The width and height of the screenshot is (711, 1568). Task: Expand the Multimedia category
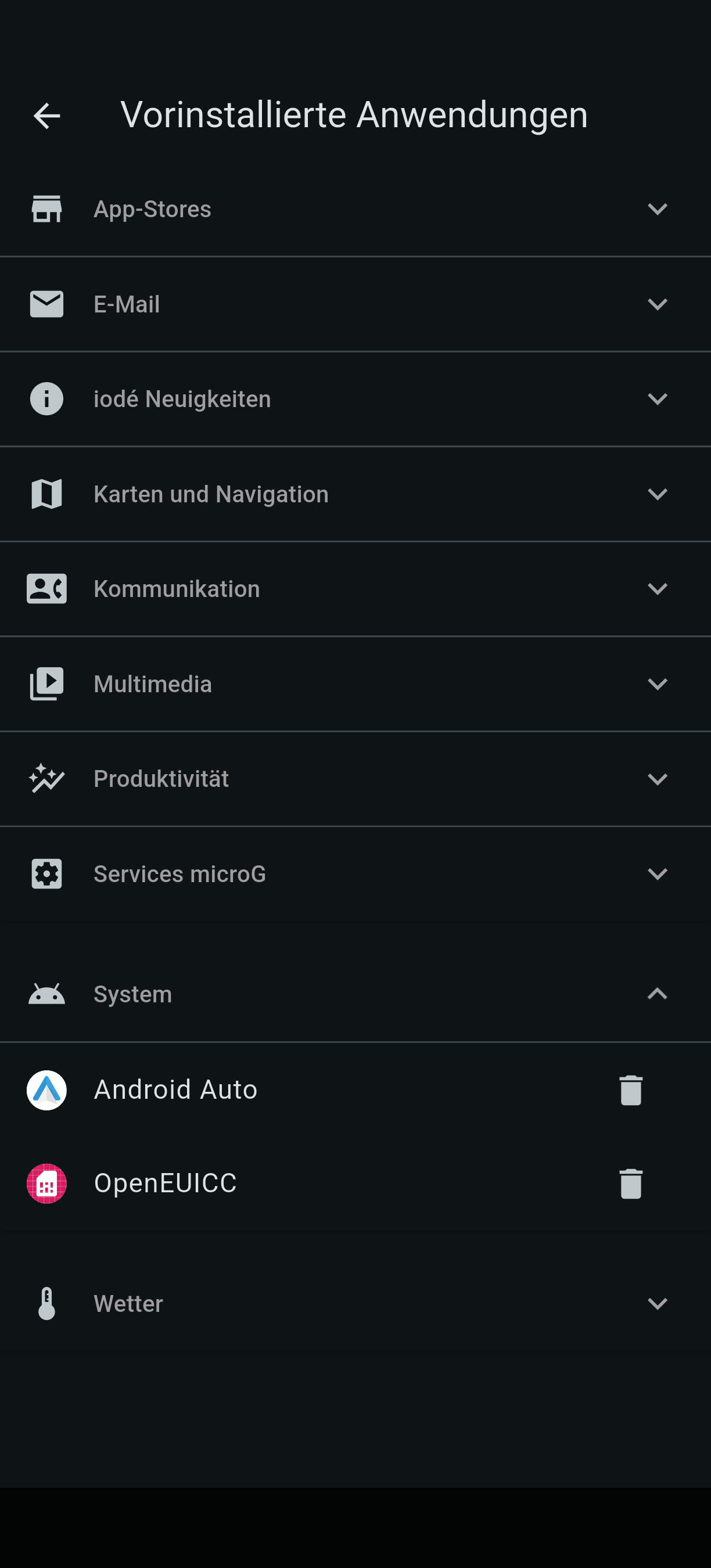657,684
